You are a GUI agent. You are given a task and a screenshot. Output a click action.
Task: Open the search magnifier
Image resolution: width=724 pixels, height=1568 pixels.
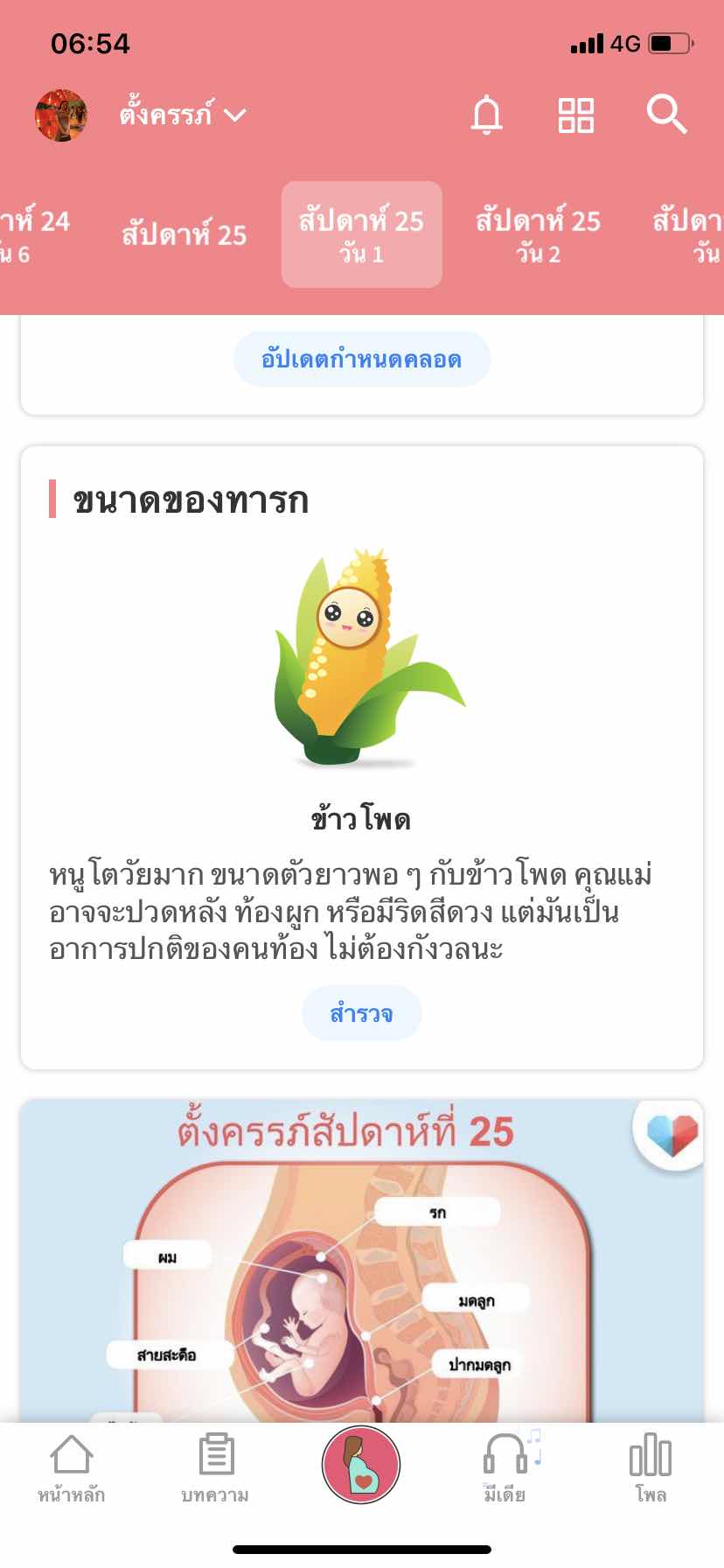click(x=666, y=115)
